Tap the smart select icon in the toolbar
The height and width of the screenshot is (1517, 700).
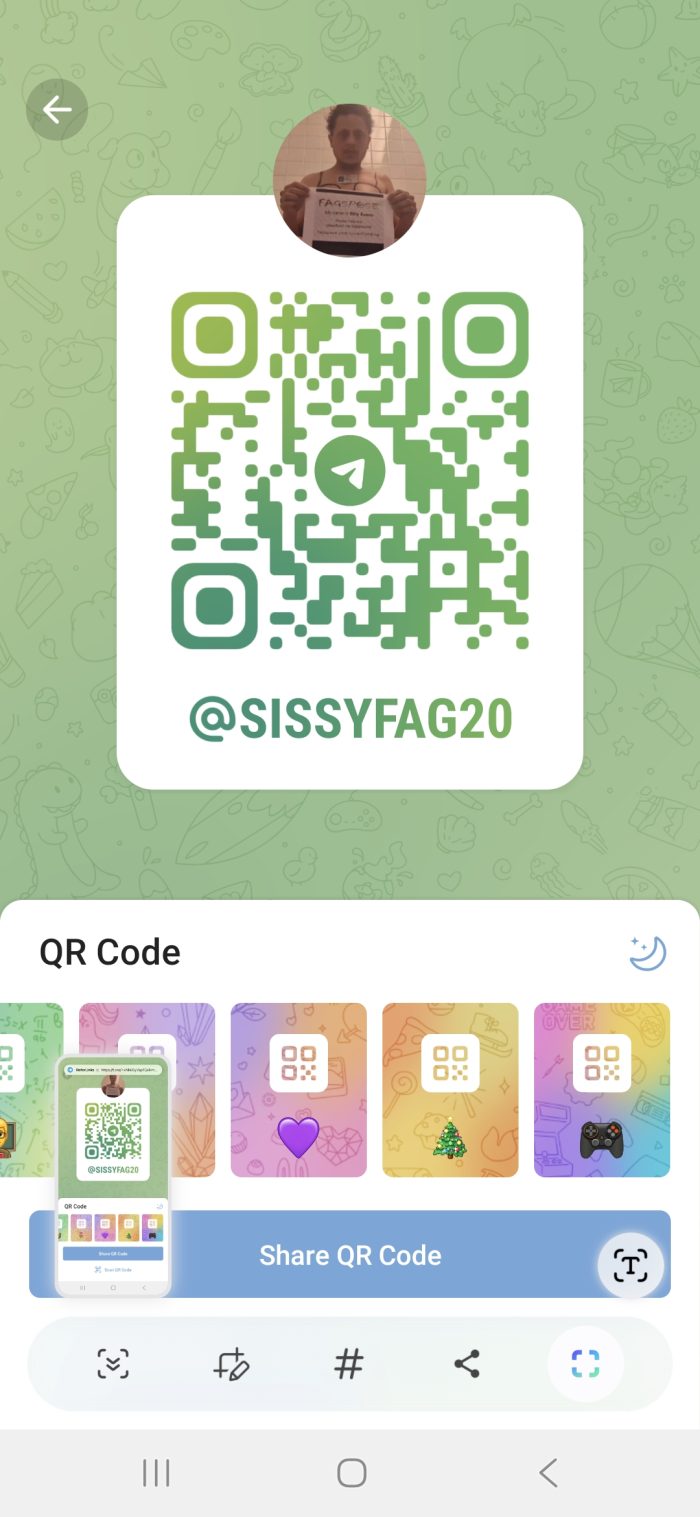pos(585,1364)
